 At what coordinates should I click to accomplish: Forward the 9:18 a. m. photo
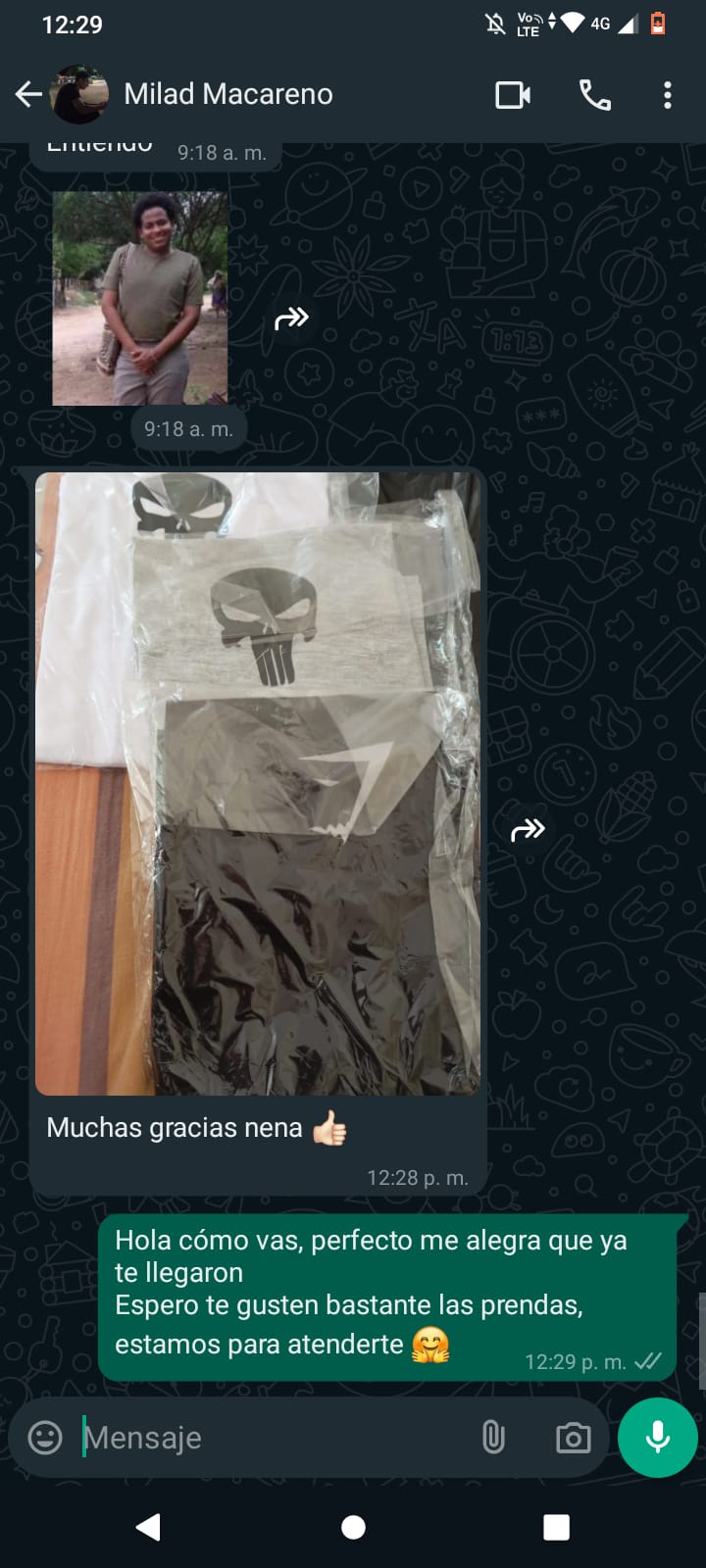coord(291,318)
